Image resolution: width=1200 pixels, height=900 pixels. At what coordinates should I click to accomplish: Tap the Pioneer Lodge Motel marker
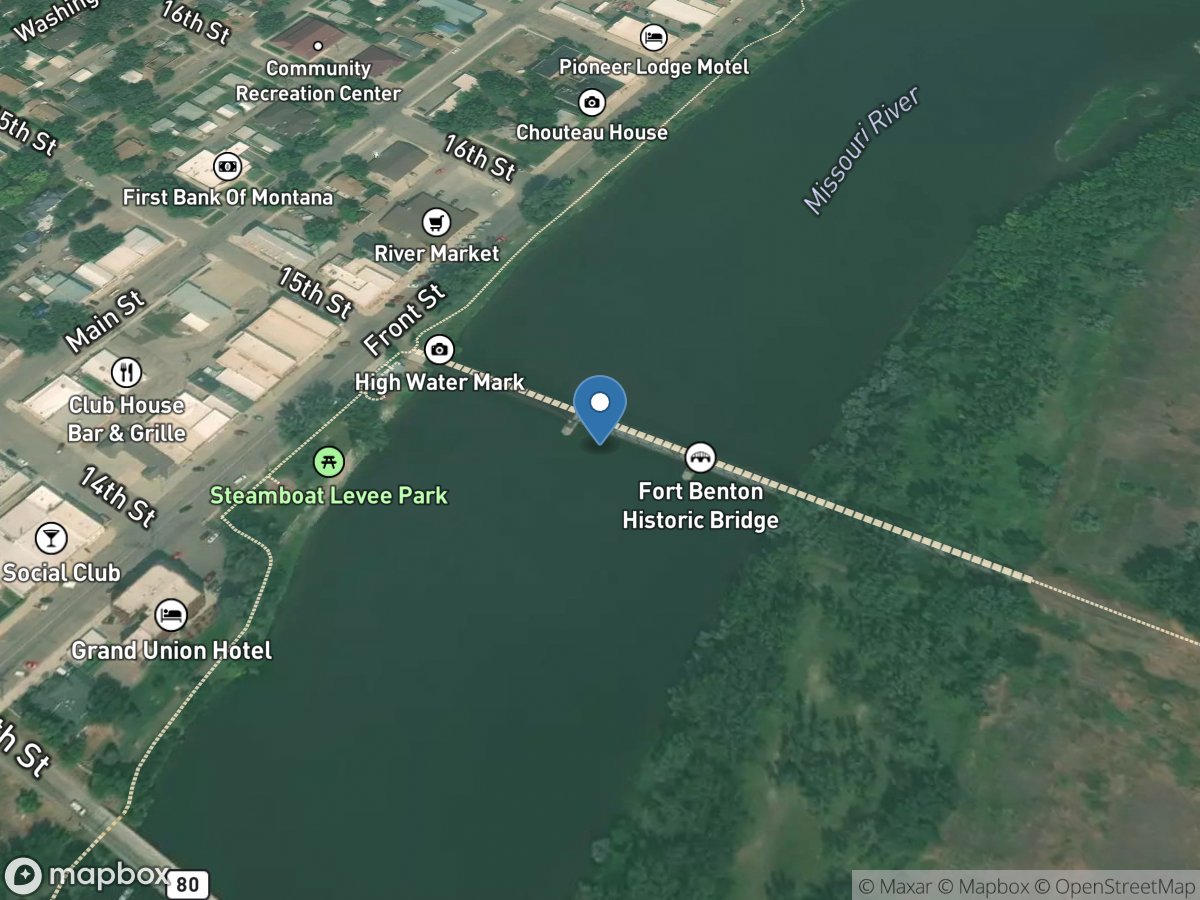[653, 38]
